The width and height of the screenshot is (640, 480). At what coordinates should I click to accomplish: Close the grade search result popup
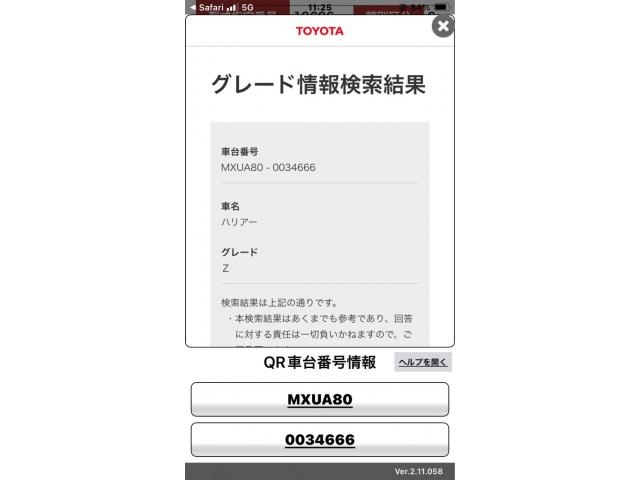(442, 26)
